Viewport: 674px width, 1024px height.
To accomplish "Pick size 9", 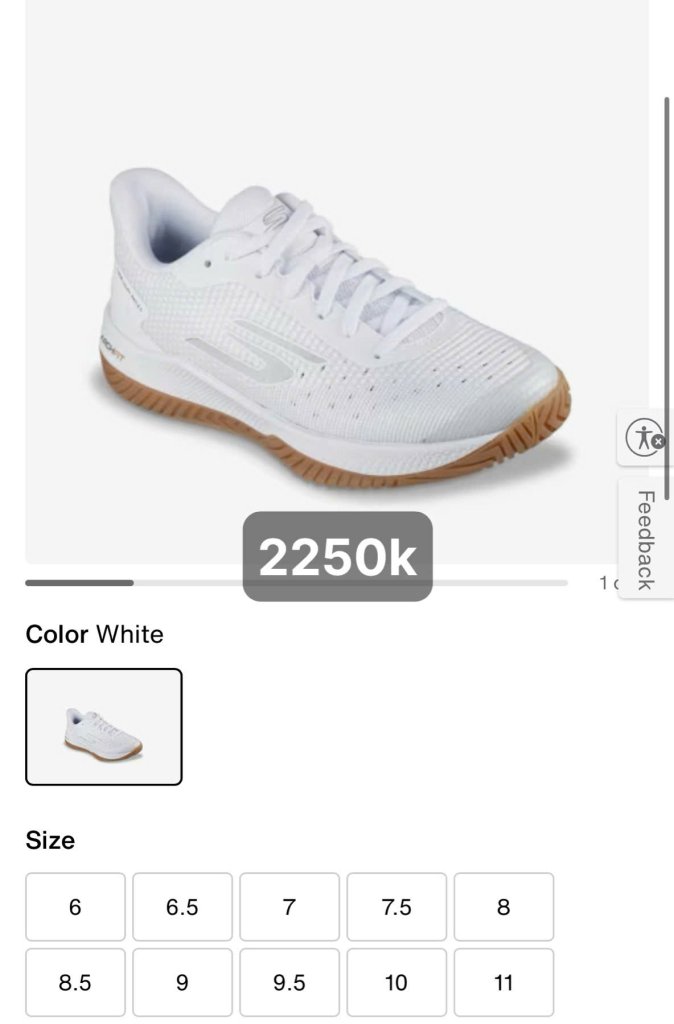I will click(182, 982).
